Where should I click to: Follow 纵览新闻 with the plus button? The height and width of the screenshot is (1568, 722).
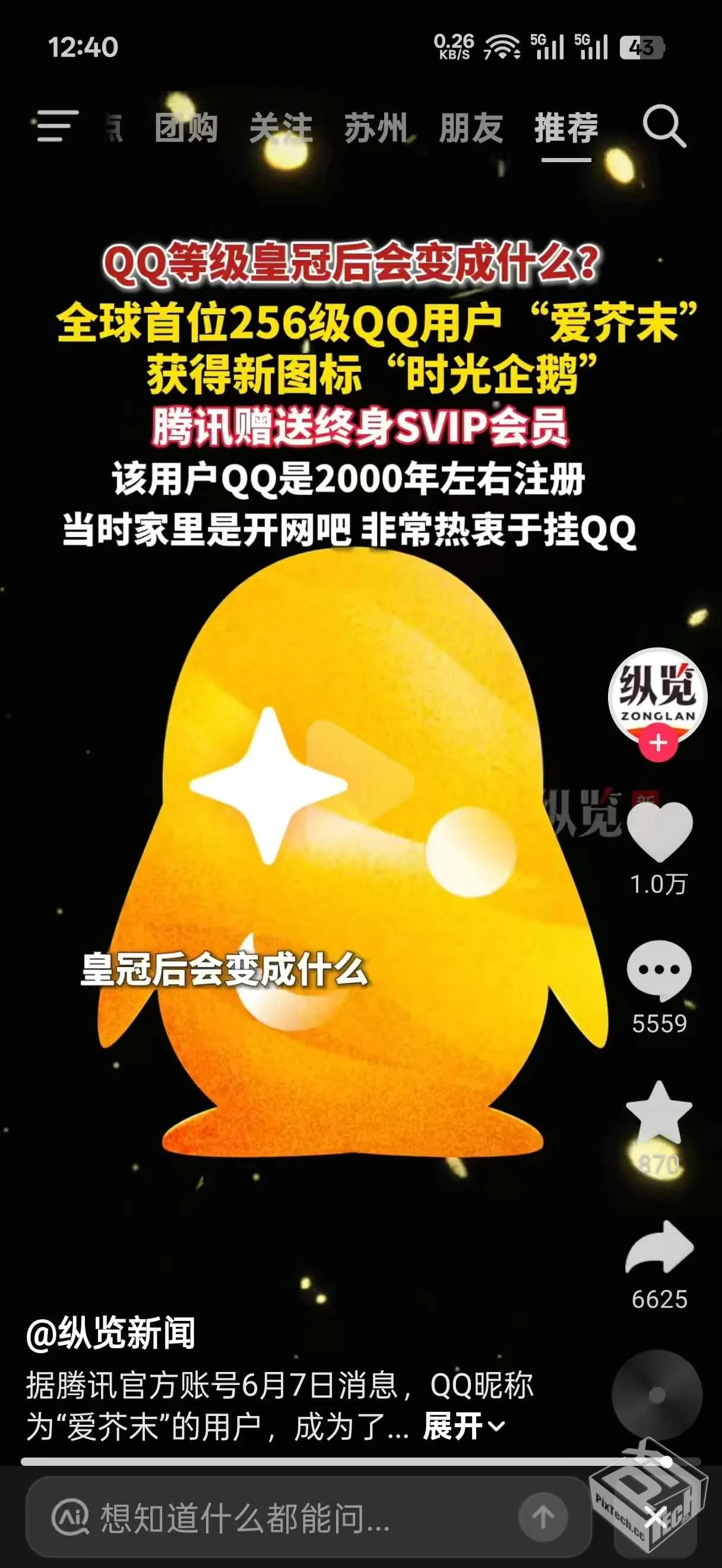[x=657, y=743]
